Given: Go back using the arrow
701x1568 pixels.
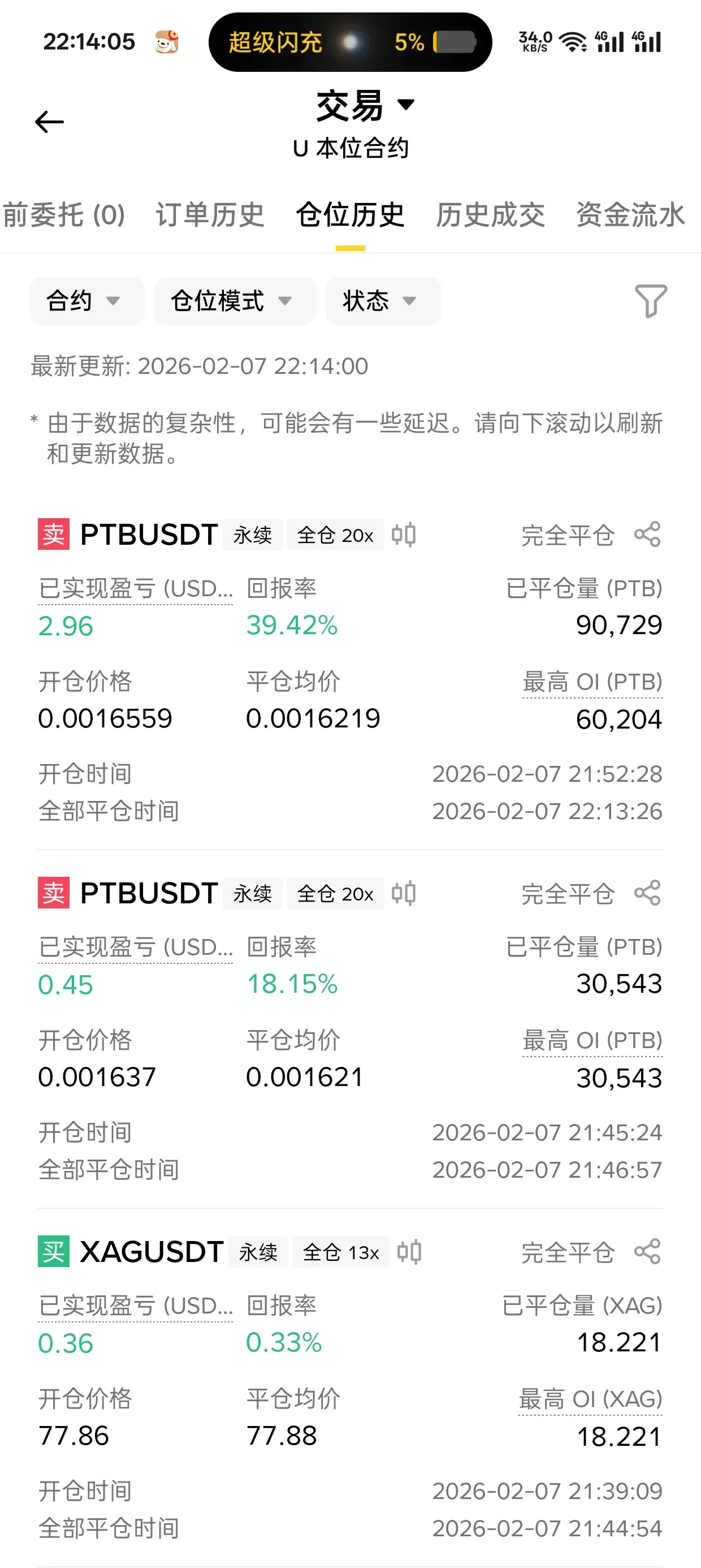Looking at the screenshot, I should point(49,122).
